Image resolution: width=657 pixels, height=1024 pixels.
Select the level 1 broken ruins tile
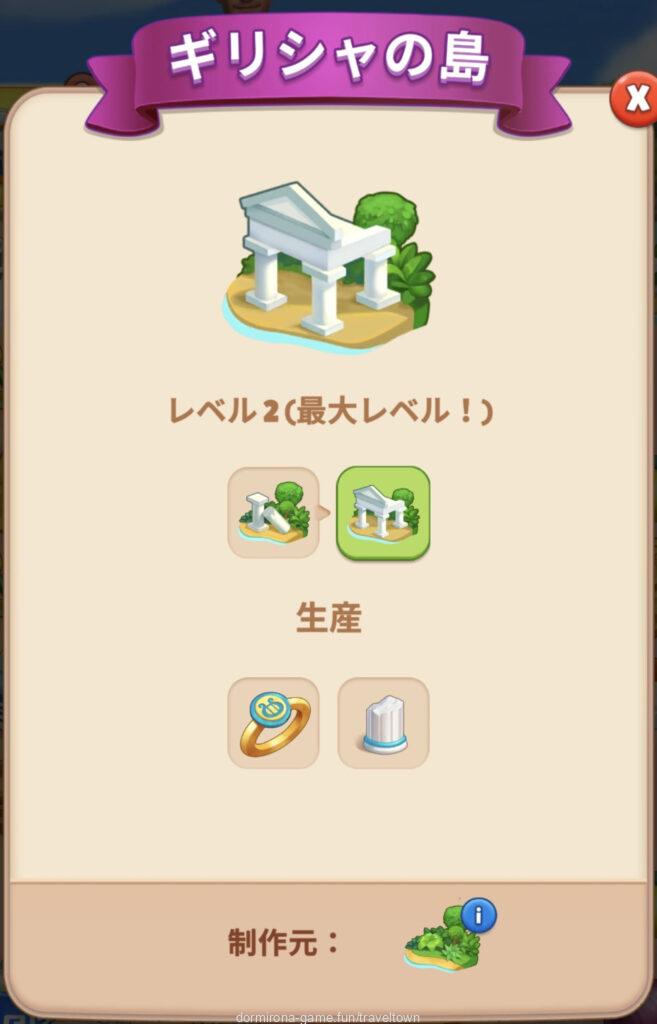click(x=273, y=513)
